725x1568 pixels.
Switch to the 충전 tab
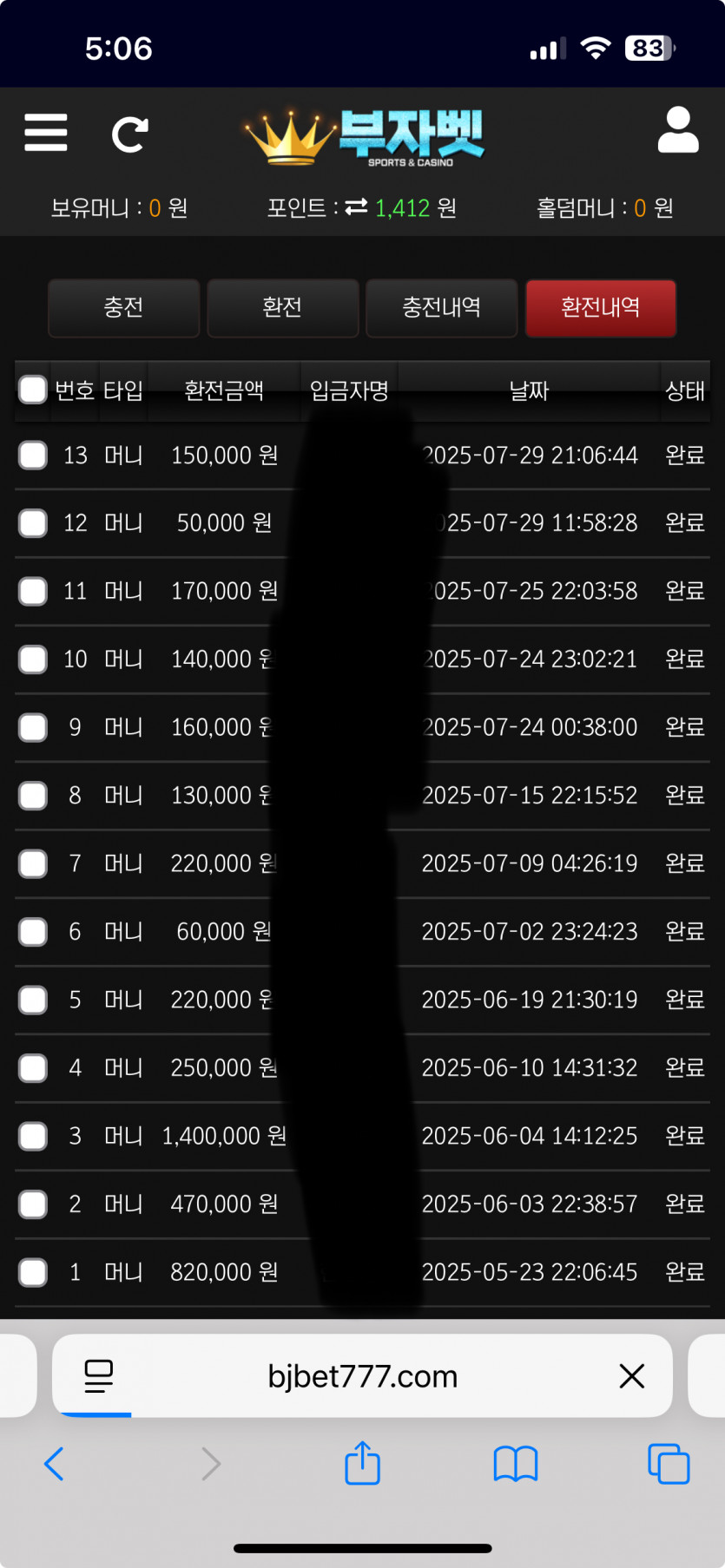123,307
